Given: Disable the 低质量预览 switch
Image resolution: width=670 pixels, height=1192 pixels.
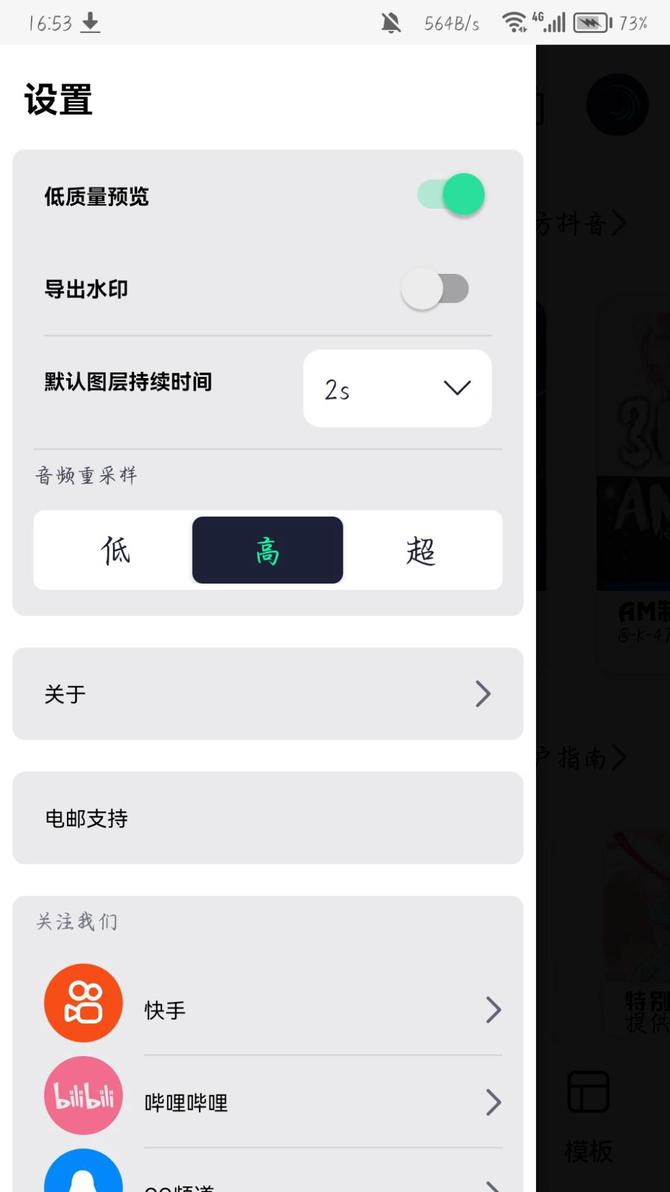Looking at the screenshot, I should tap(451, 195).
